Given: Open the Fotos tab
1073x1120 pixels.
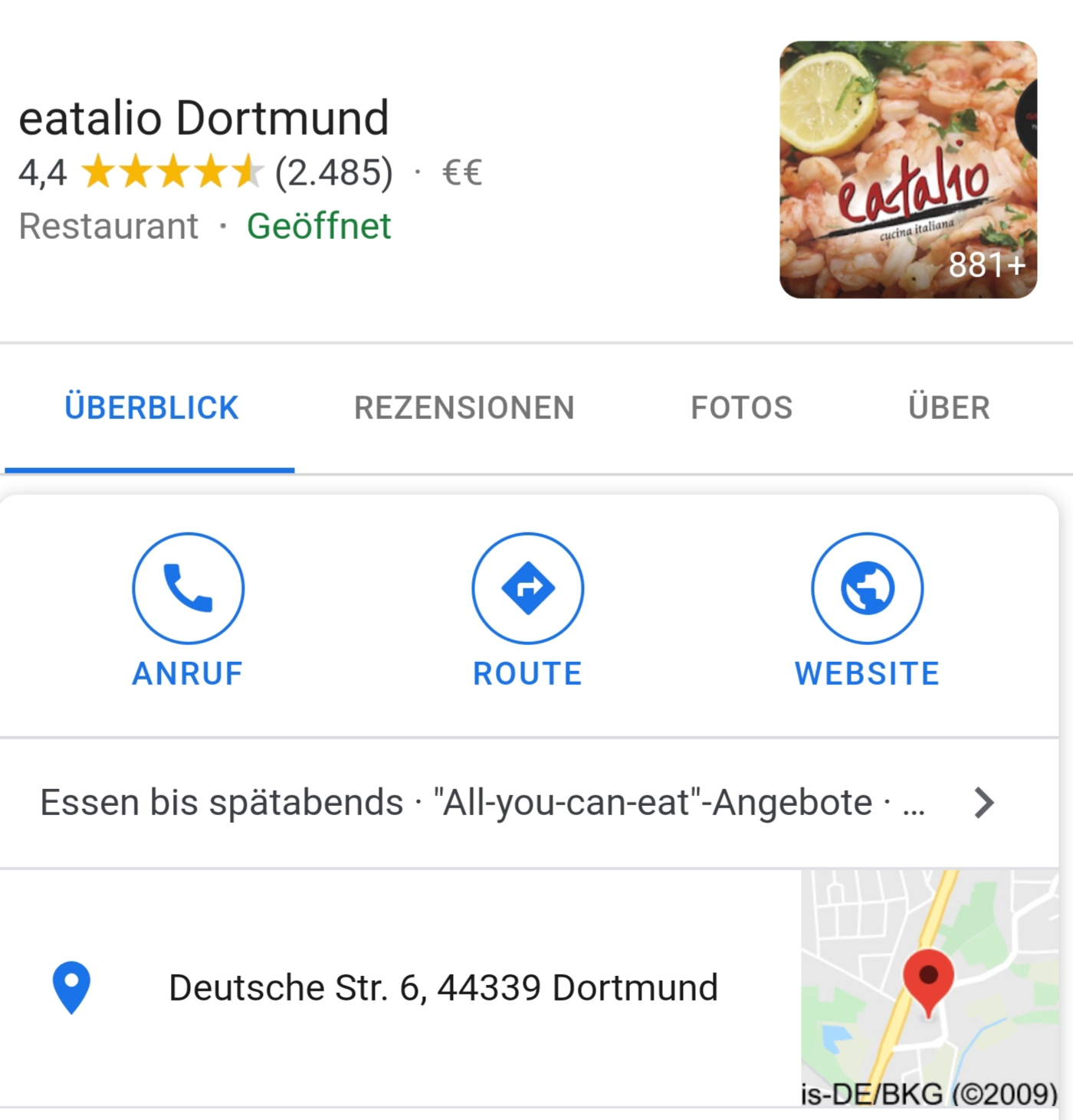Looking at the screenshot, I should [741, 408].
